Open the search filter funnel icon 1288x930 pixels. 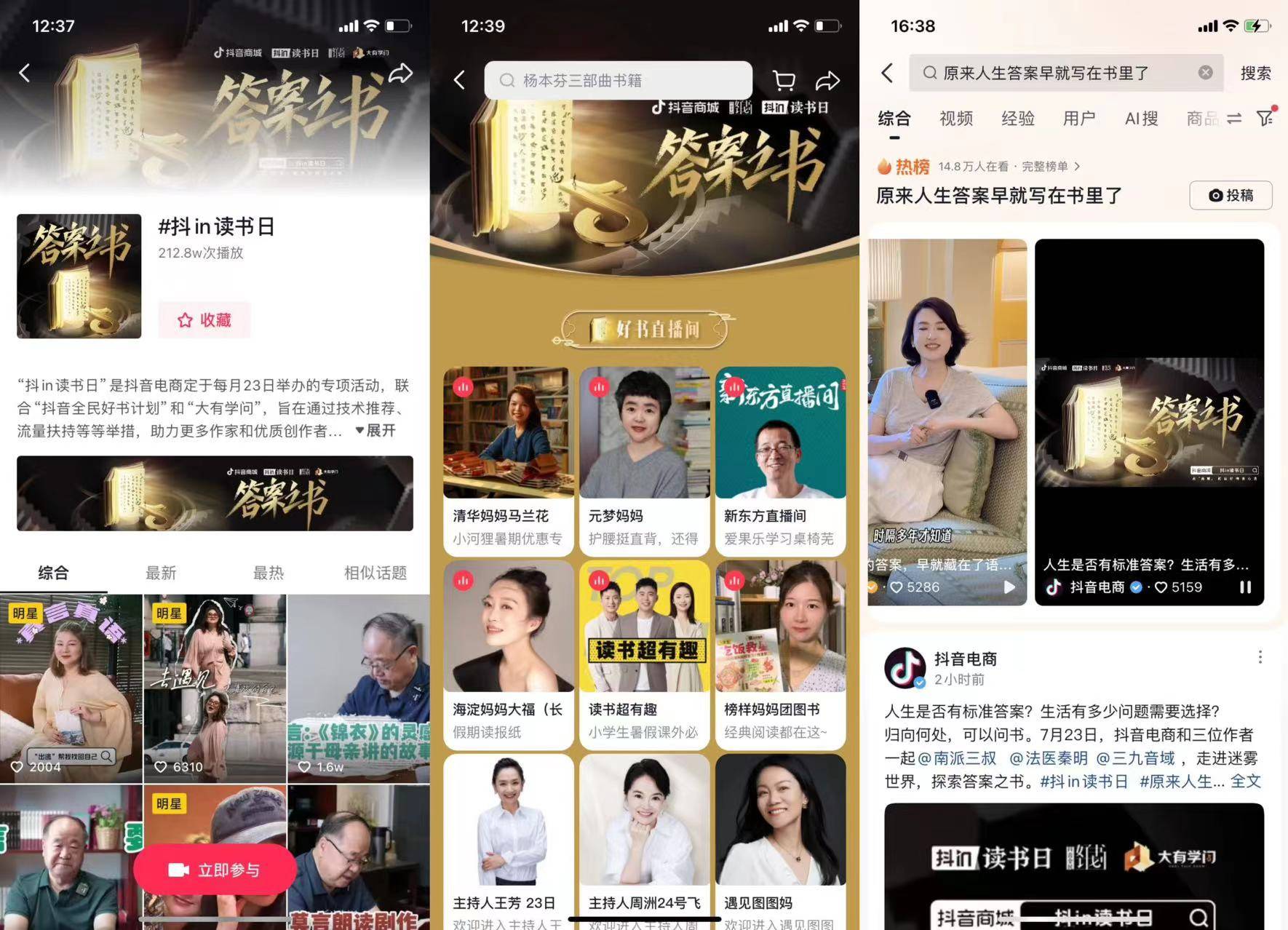(x=1265, y=119)
